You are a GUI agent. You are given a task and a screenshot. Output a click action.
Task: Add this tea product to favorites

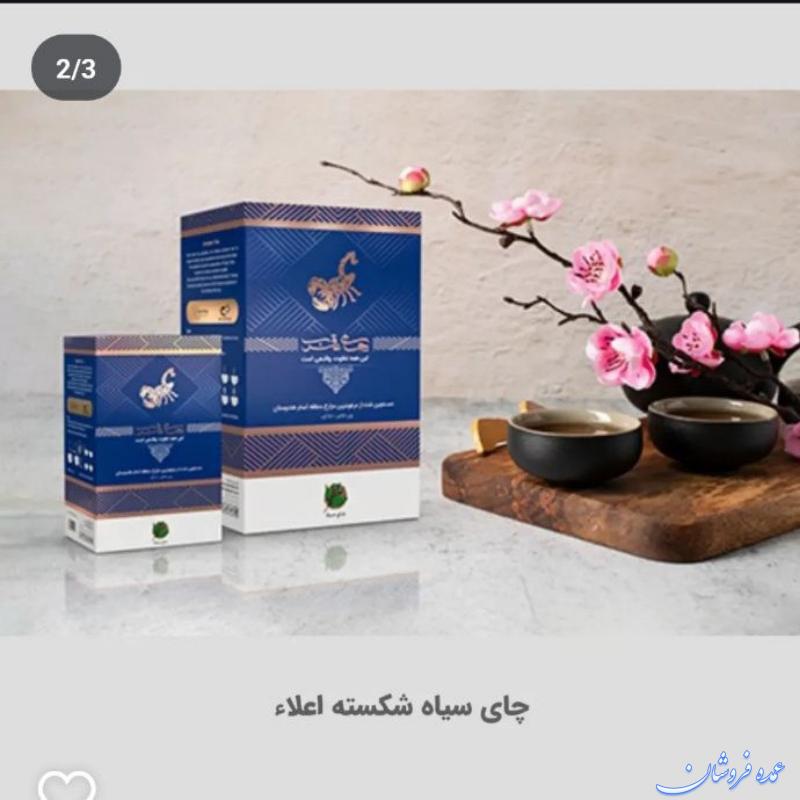(67, 786)
